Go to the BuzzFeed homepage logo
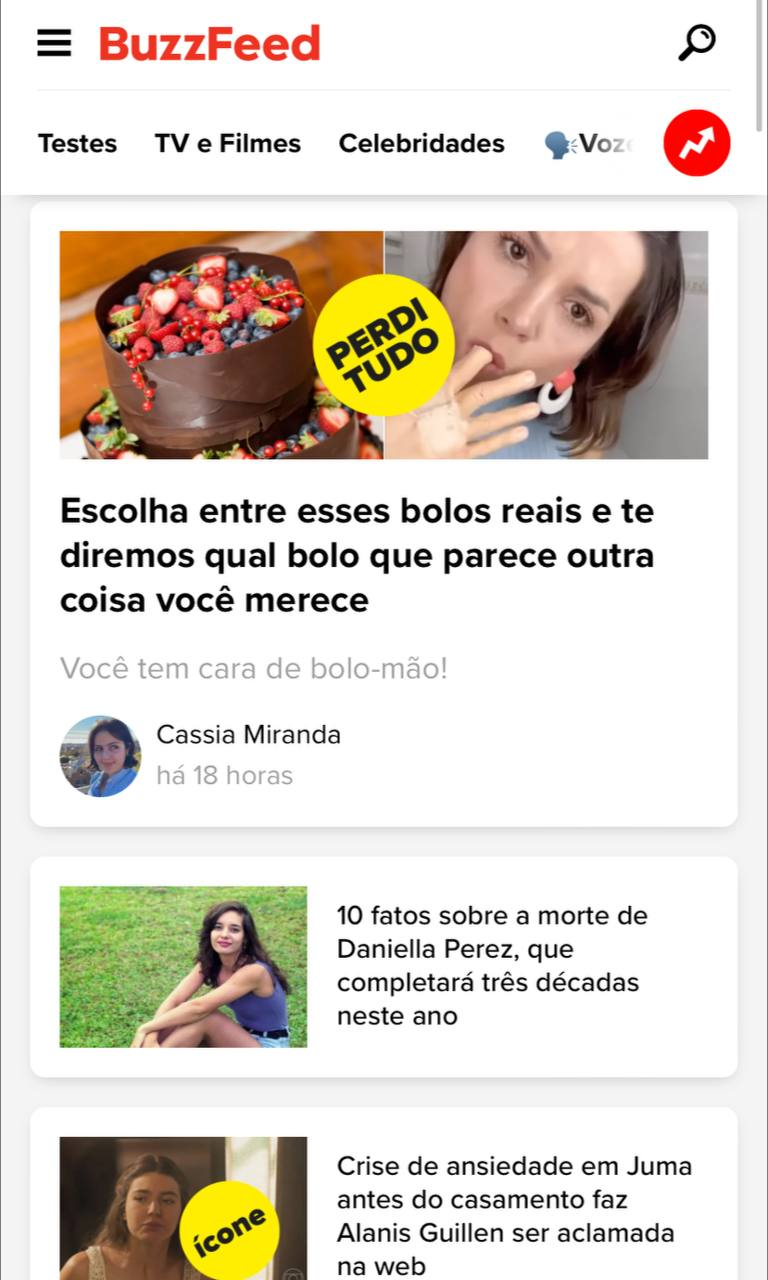The width and height of the screenshot is (768, 1280). (209, 44)
